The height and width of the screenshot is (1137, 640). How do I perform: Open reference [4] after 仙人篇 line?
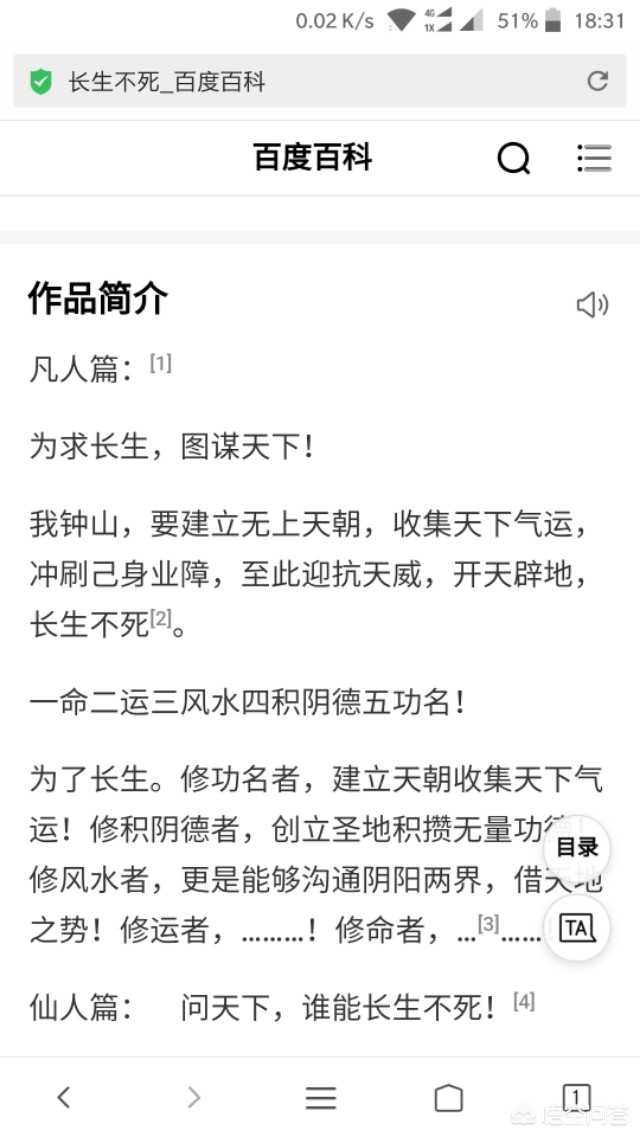[523, 1001]
